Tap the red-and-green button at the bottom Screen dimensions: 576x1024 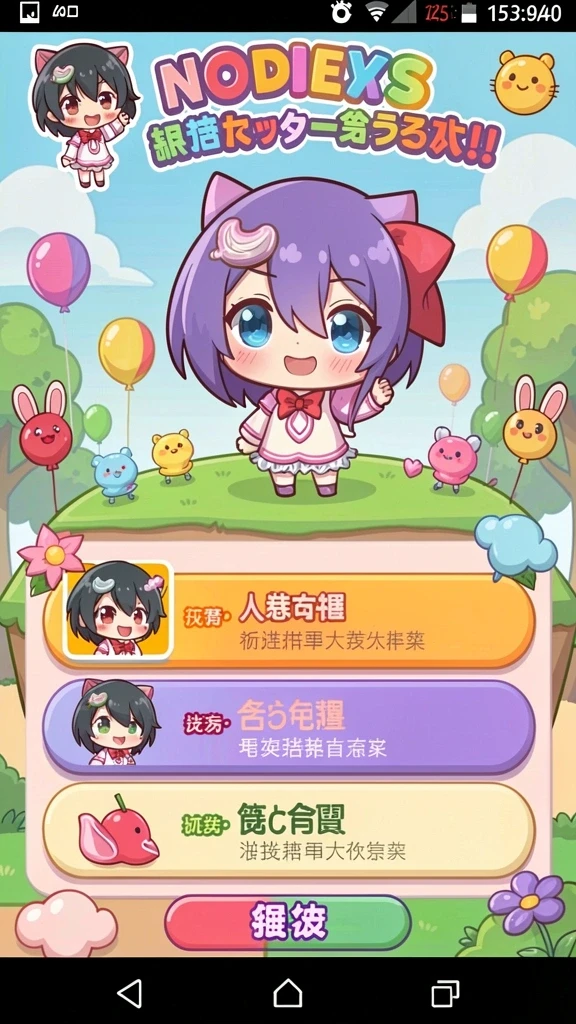point(287,922)
